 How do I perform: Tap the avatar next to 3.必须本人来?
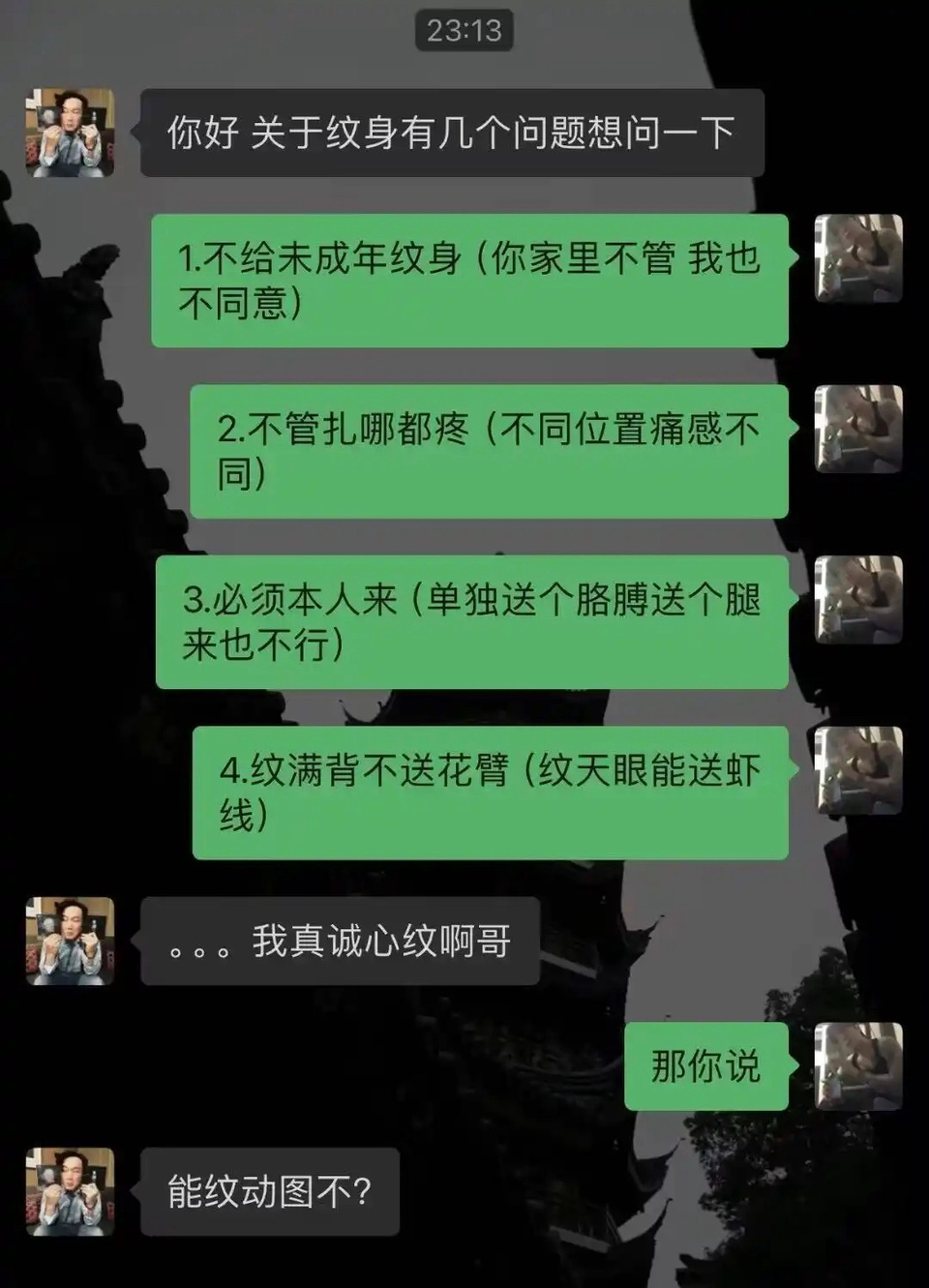click(858, 600)
